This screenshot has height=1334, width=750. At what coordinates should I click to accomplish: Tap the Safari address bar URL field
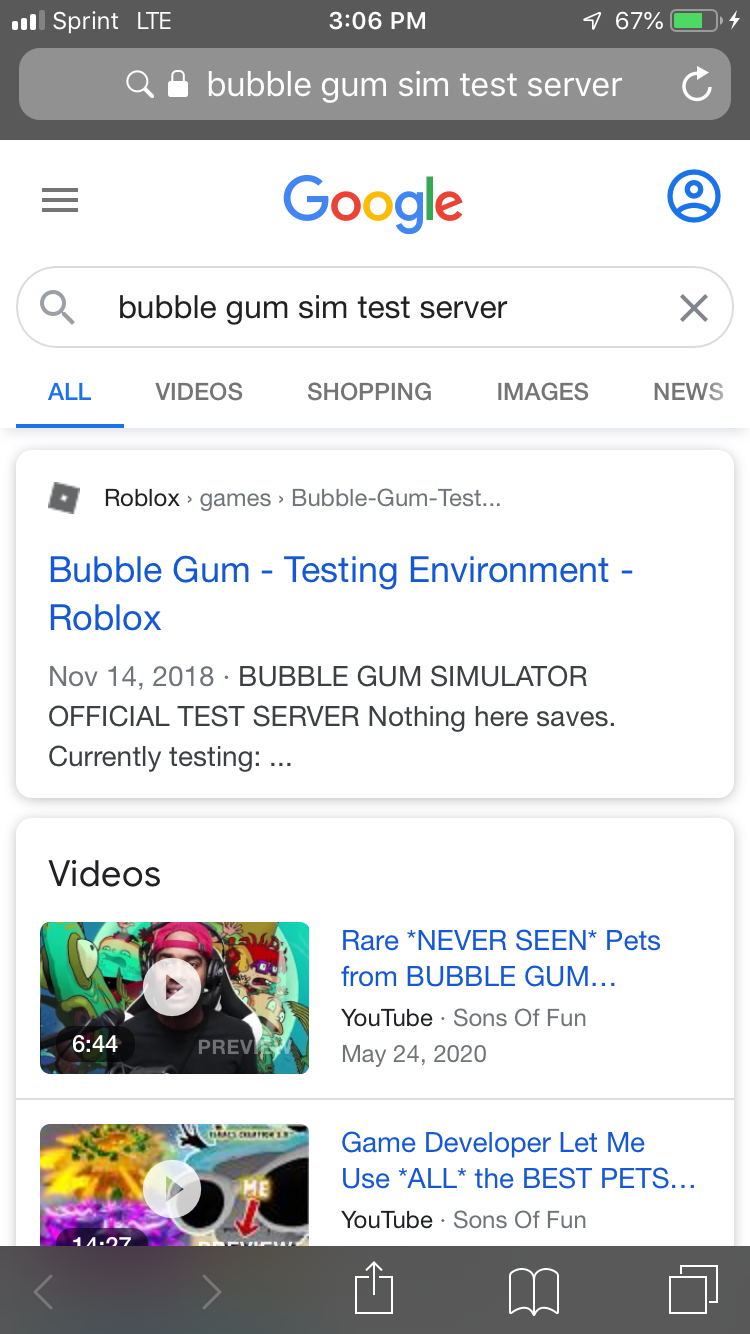click(374, 84)
